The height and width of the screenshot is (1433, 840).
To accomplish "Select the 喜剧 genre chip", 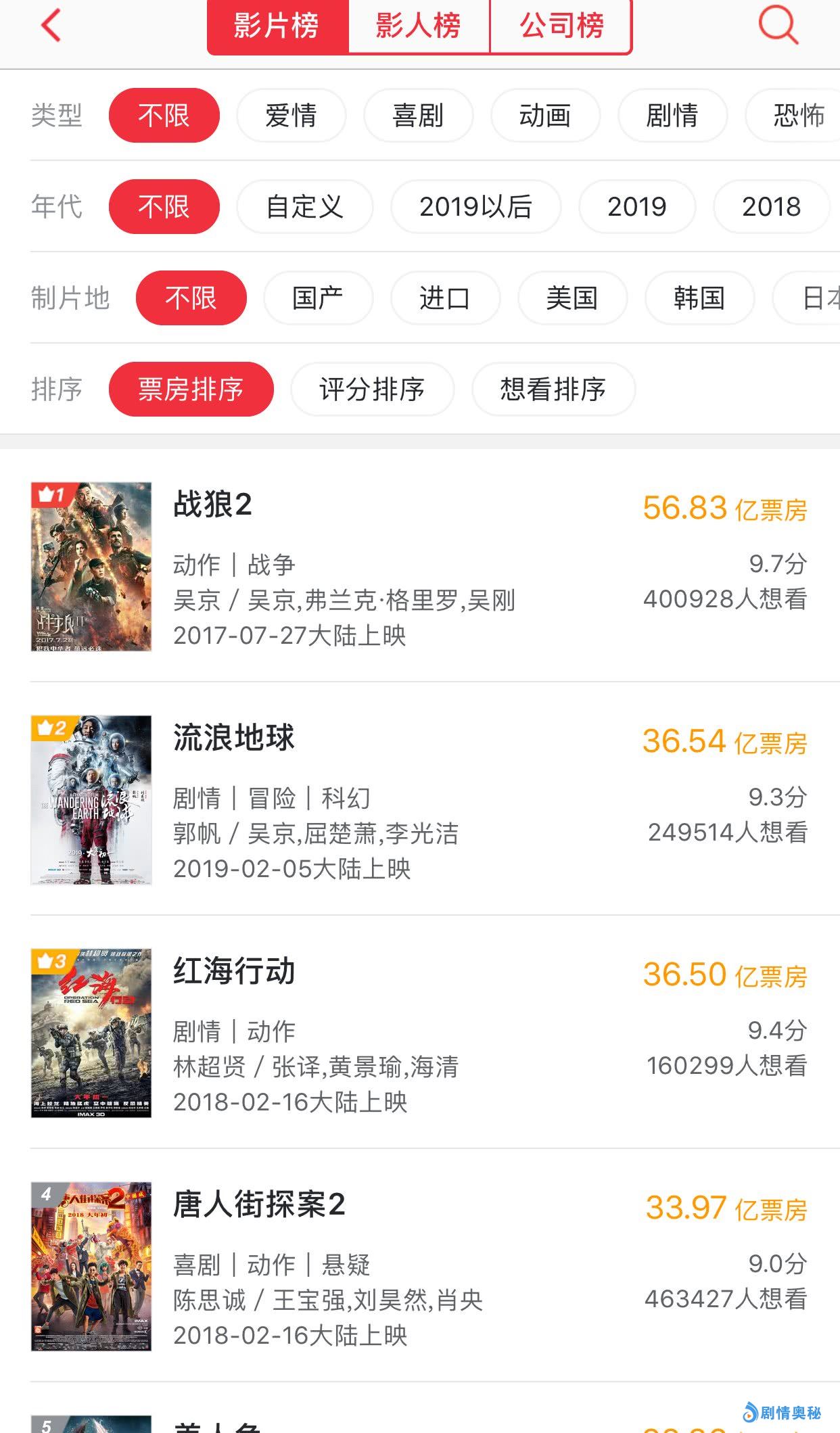I will (x=418, y=116).
